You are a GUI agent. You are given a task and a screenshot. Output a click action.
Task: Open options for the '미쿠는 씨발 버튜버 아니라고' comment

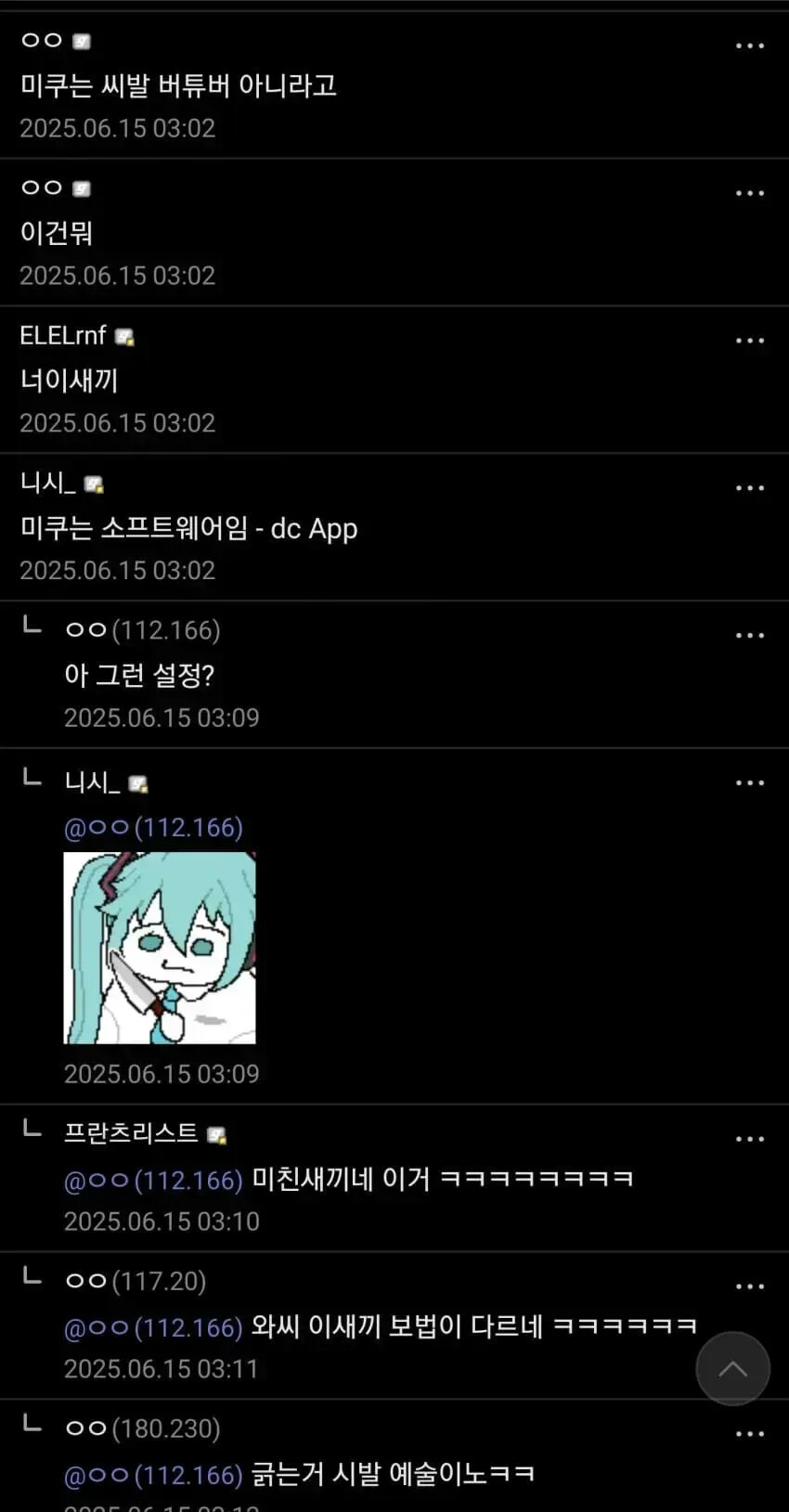(x=749, y=45)
